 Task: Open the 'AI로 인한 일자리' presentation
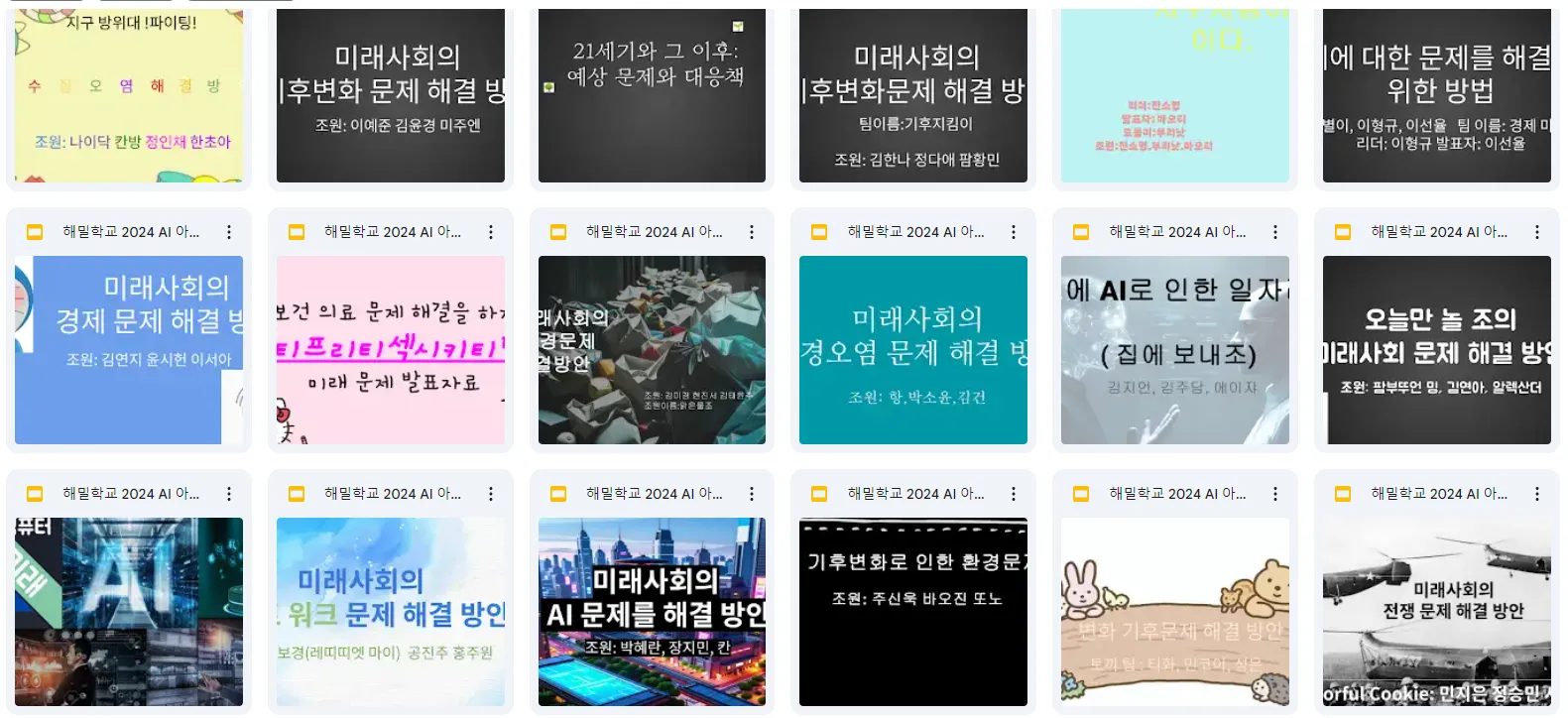pos(1174,349)
